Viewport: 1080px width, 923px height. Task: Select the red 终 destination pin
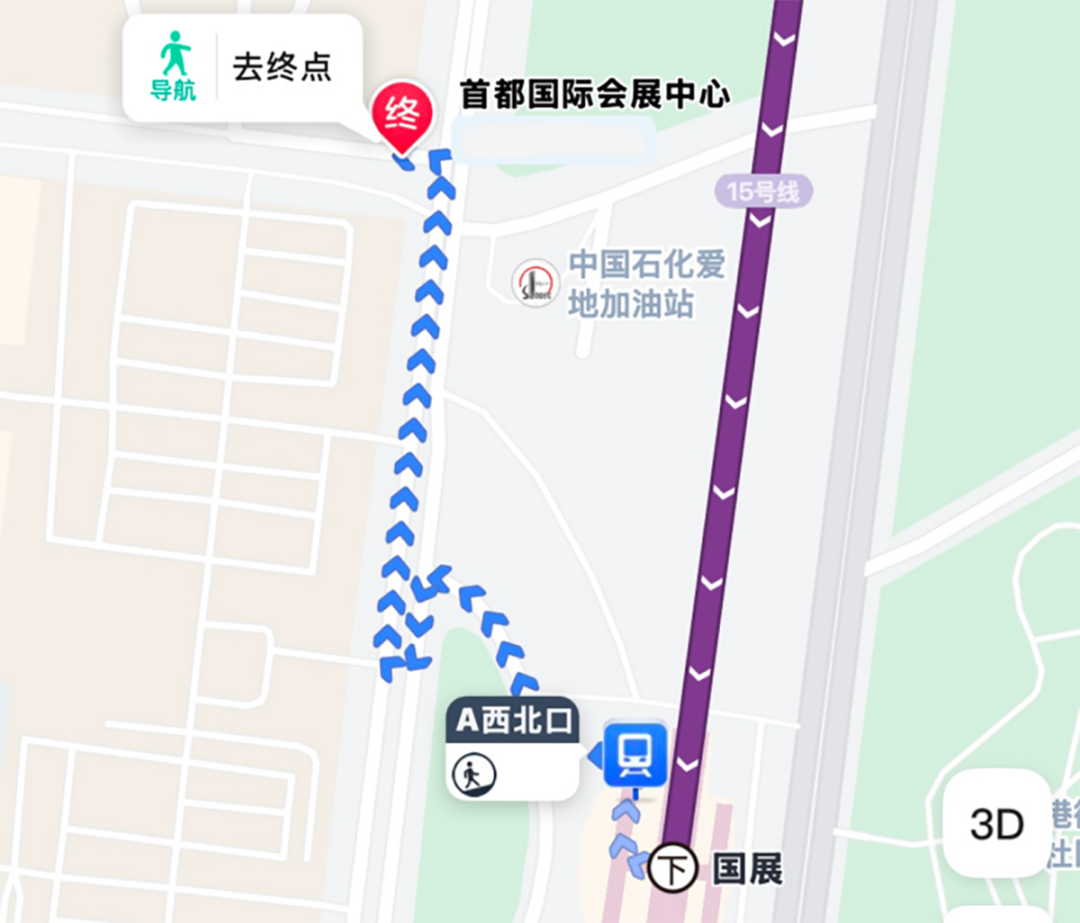(x=402, y=115)
